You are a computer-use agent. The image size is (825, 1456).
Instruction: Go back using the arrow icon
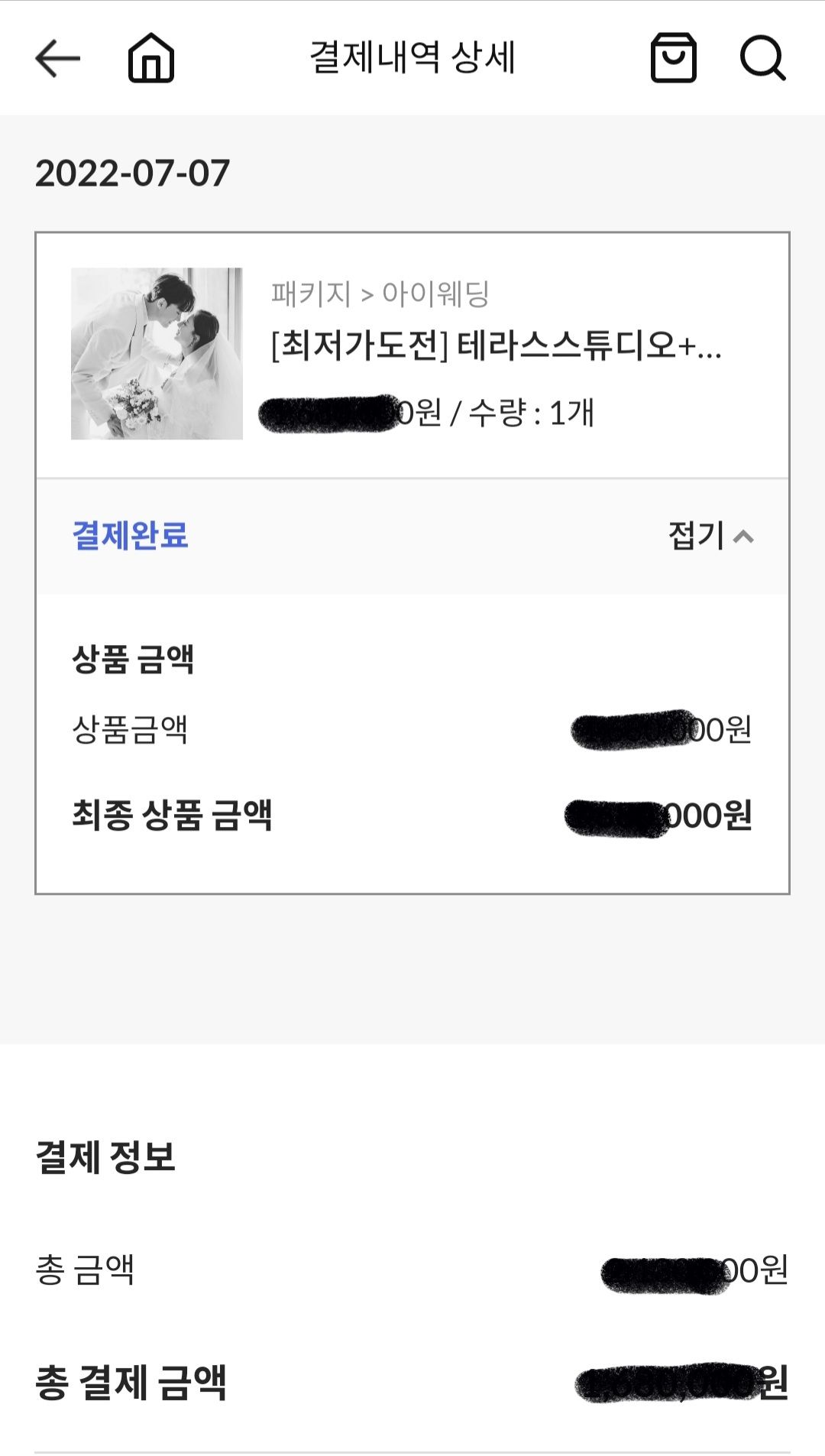coord(57,58)
